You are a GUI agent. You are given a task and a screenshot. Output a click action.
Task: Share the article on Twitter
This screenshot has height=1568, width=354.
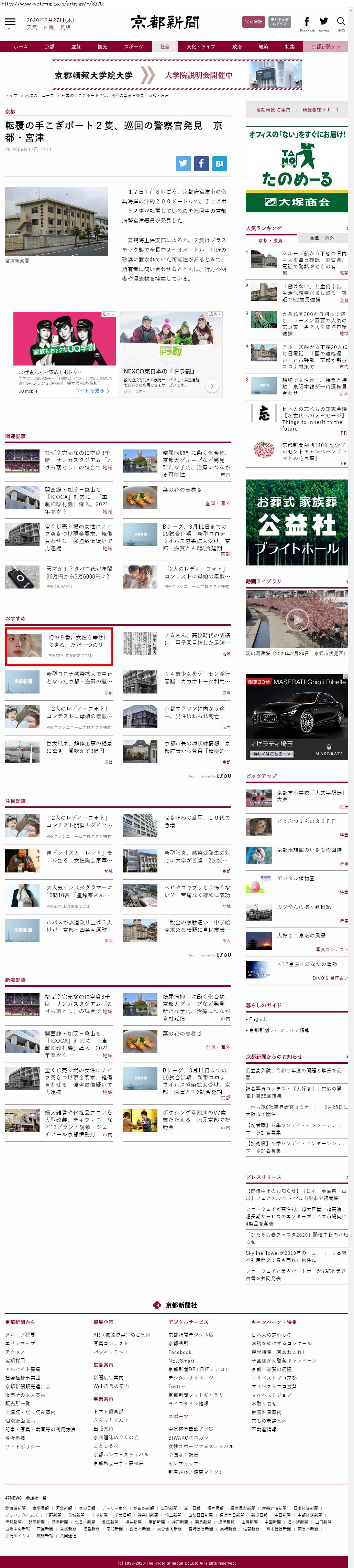tap(183, 163)
